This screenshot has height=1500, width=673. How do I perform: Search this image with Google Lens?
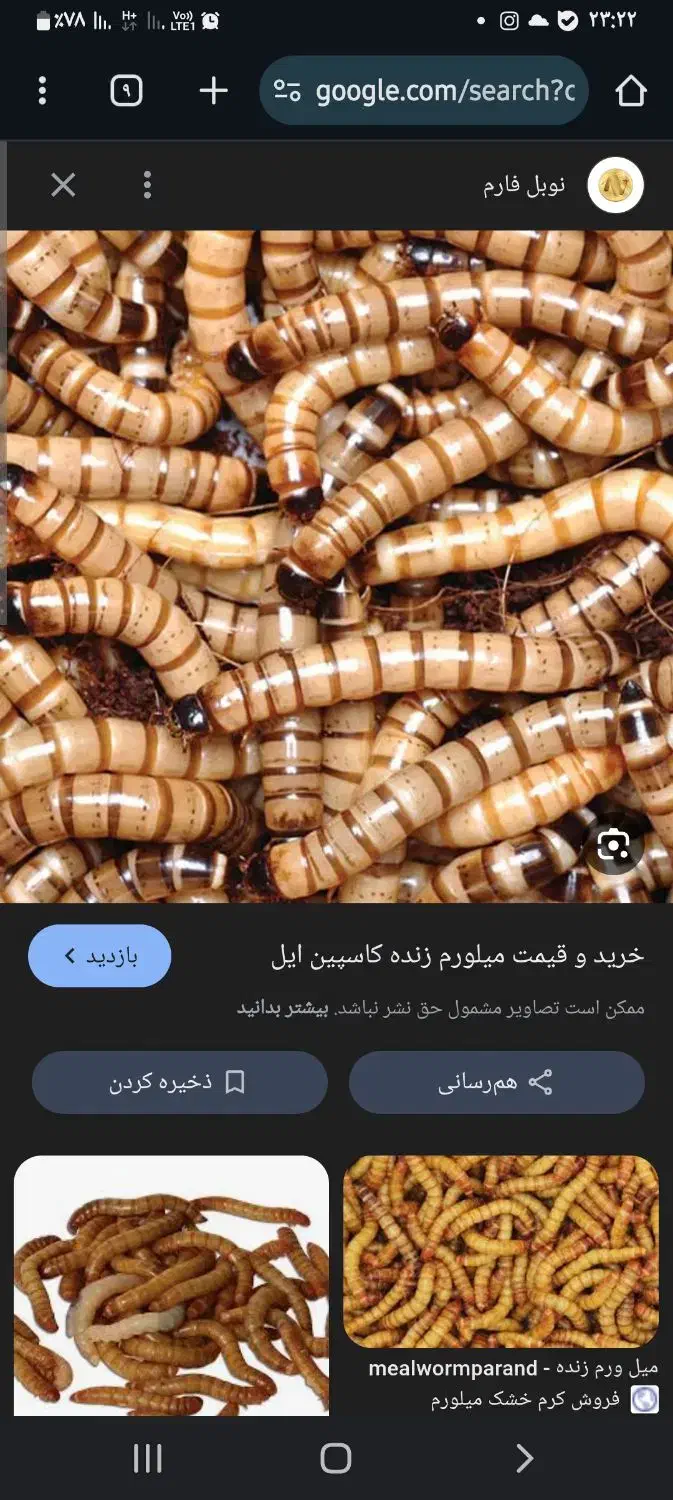pyautogui.click(x=613, y=846)
